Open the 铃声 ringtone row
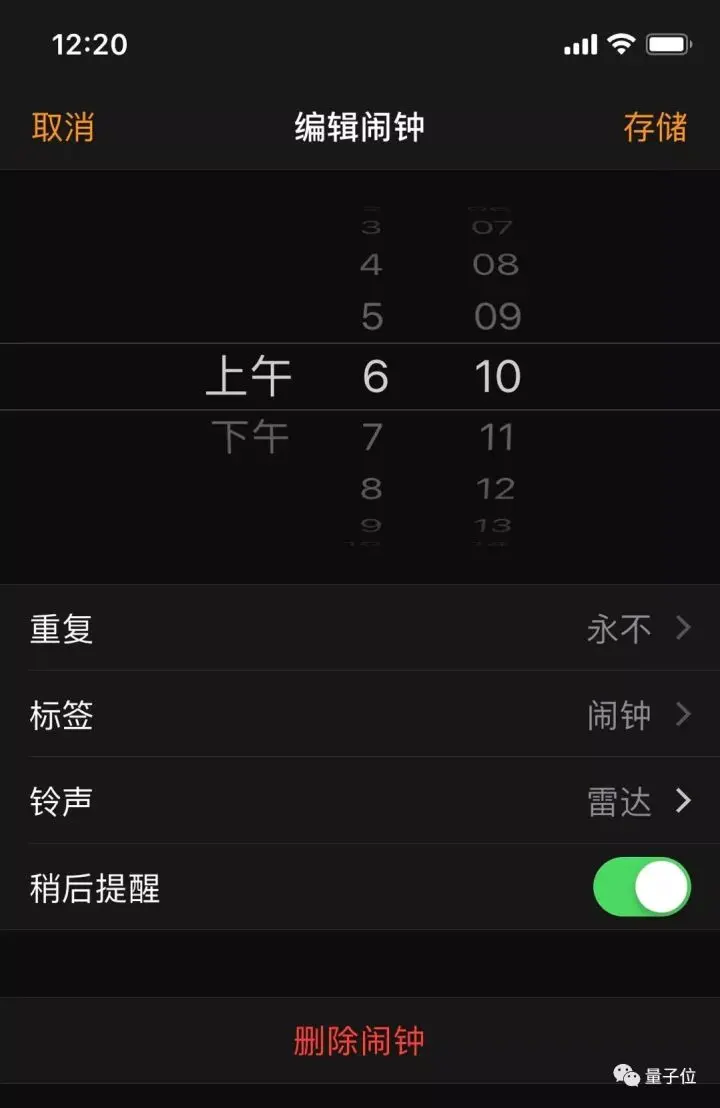The image size is (720, 1108). (x=360, y=801)
